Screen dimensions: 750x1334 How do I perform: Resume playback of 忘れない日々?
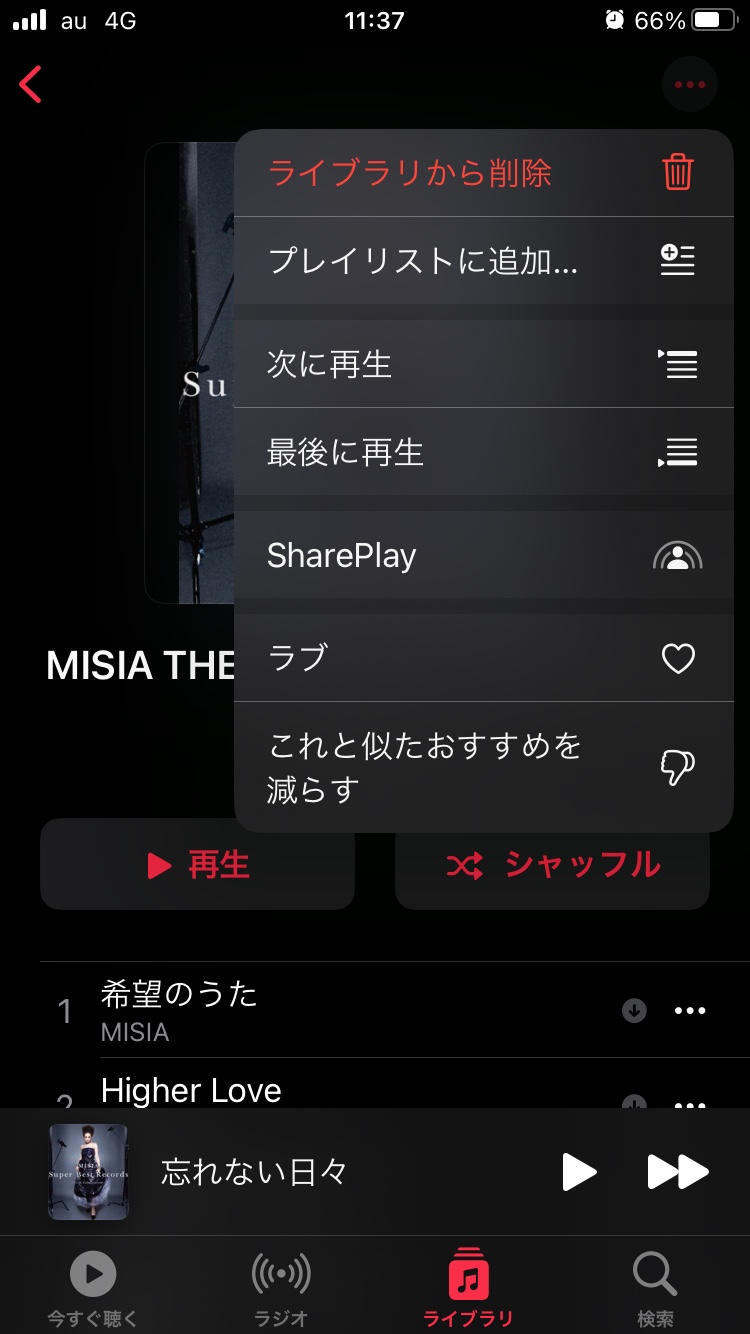point(579,1172)
